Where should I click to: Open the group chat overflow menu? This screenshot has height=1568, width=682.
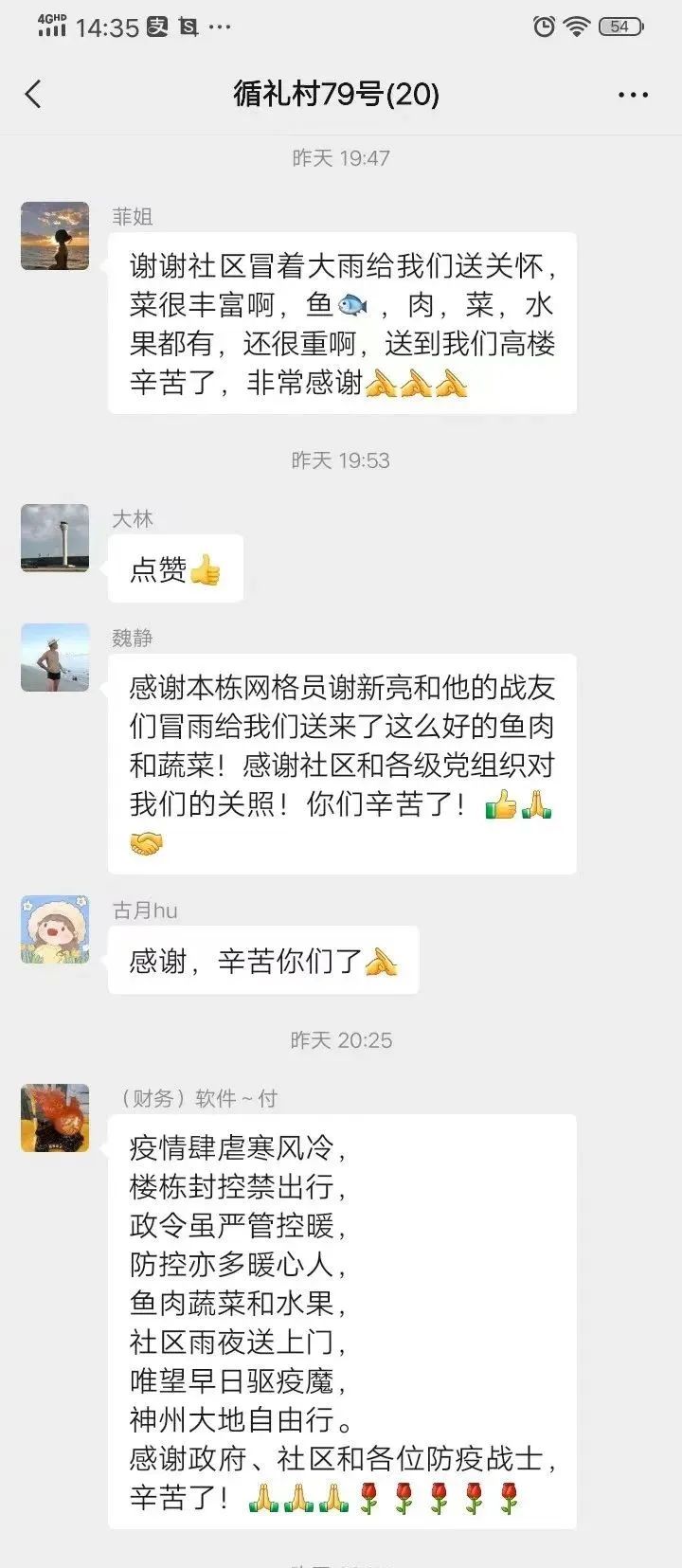[x=633, y=95]
